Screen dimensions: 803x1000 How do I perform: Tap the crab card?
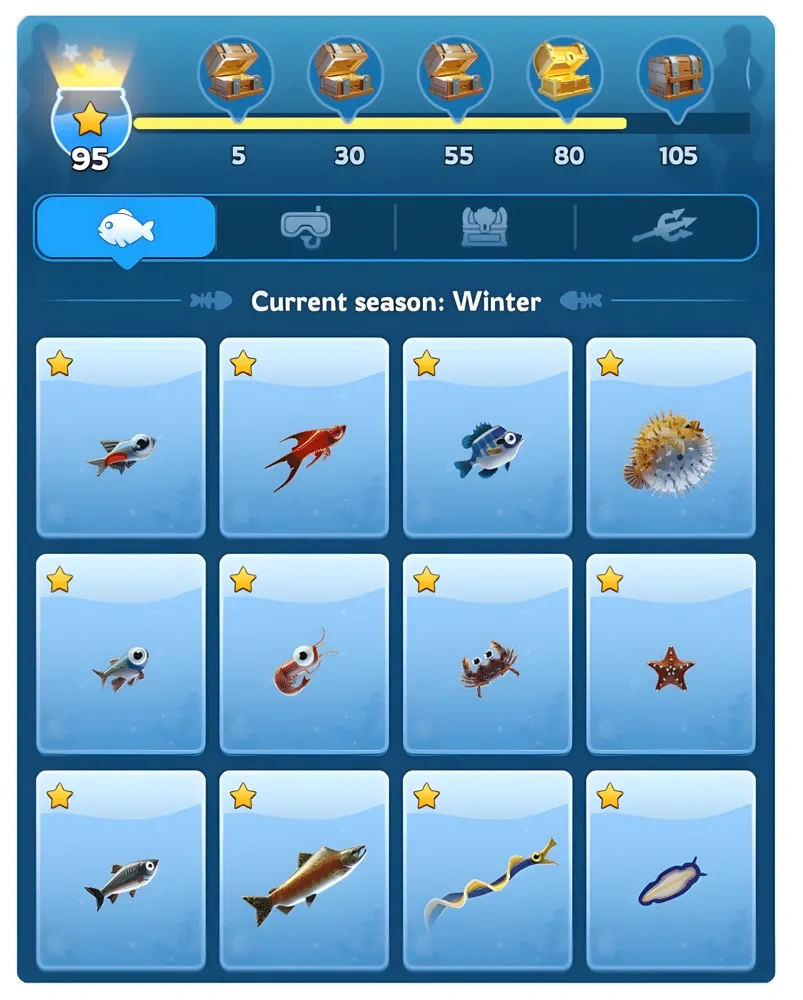[x=488, y=654]
